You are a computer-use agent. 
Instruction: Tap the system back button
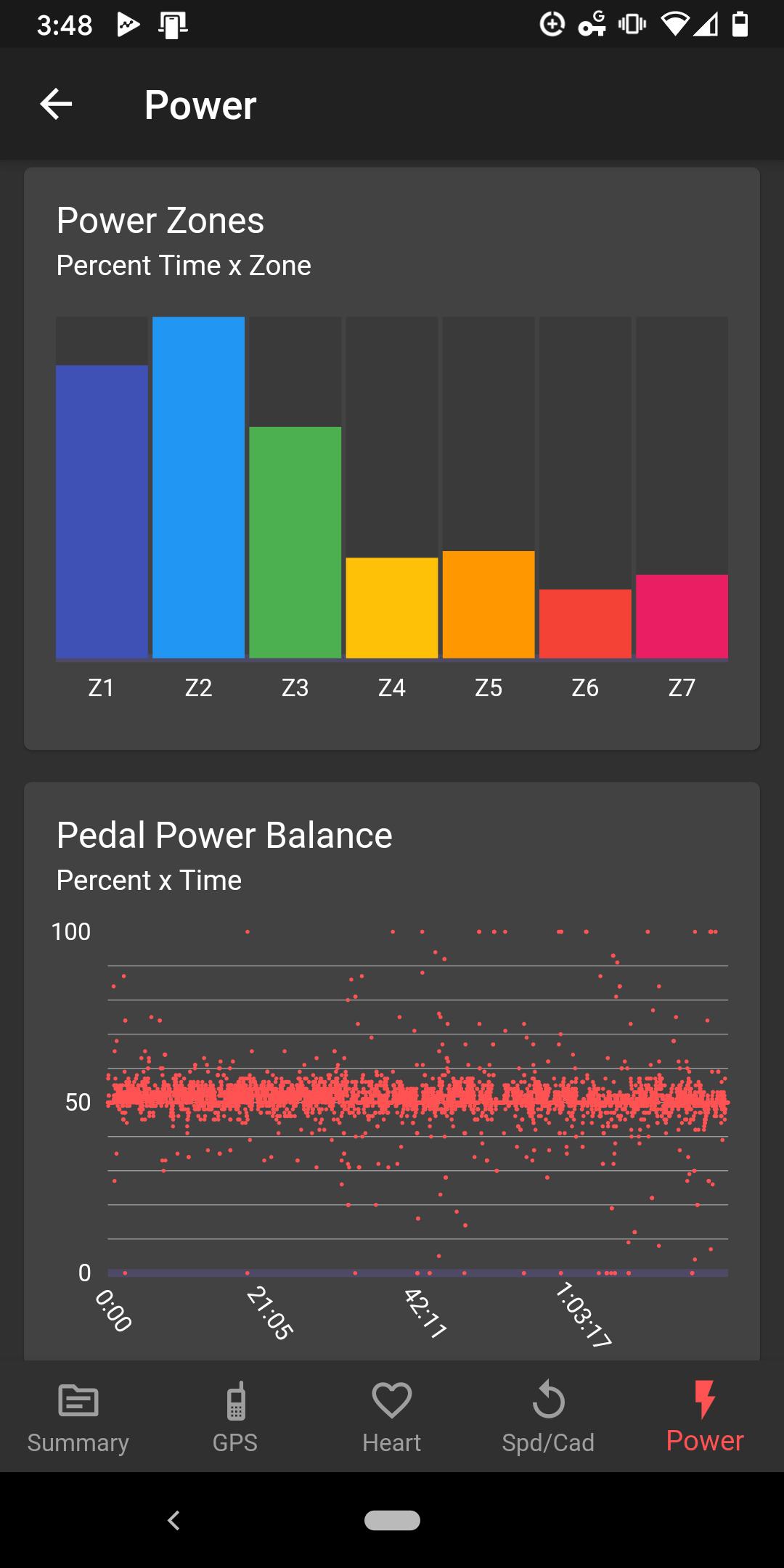coord(173,1520)
